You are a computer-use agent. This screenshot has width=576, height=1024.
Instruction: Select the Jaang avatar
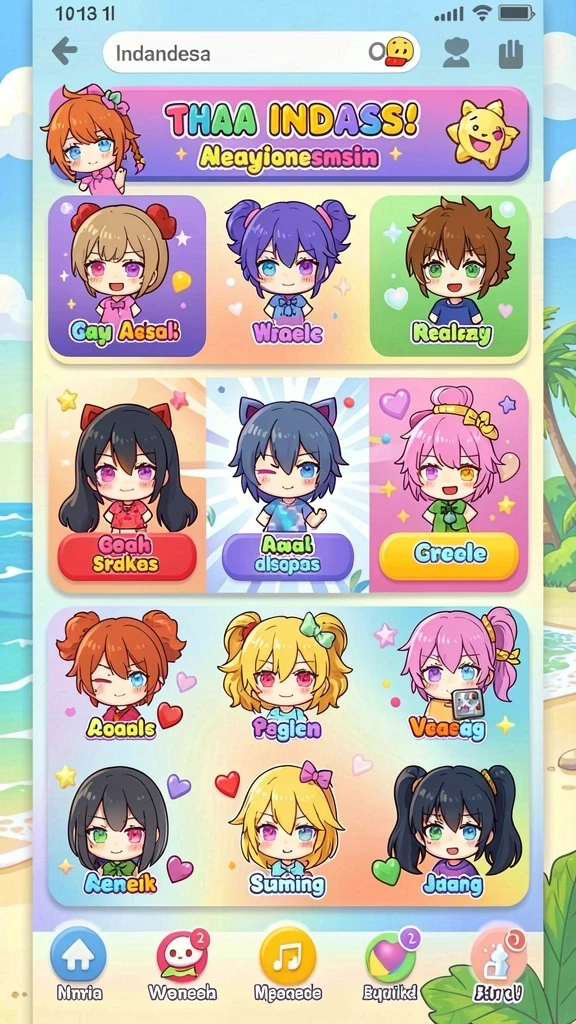point(453,831)
